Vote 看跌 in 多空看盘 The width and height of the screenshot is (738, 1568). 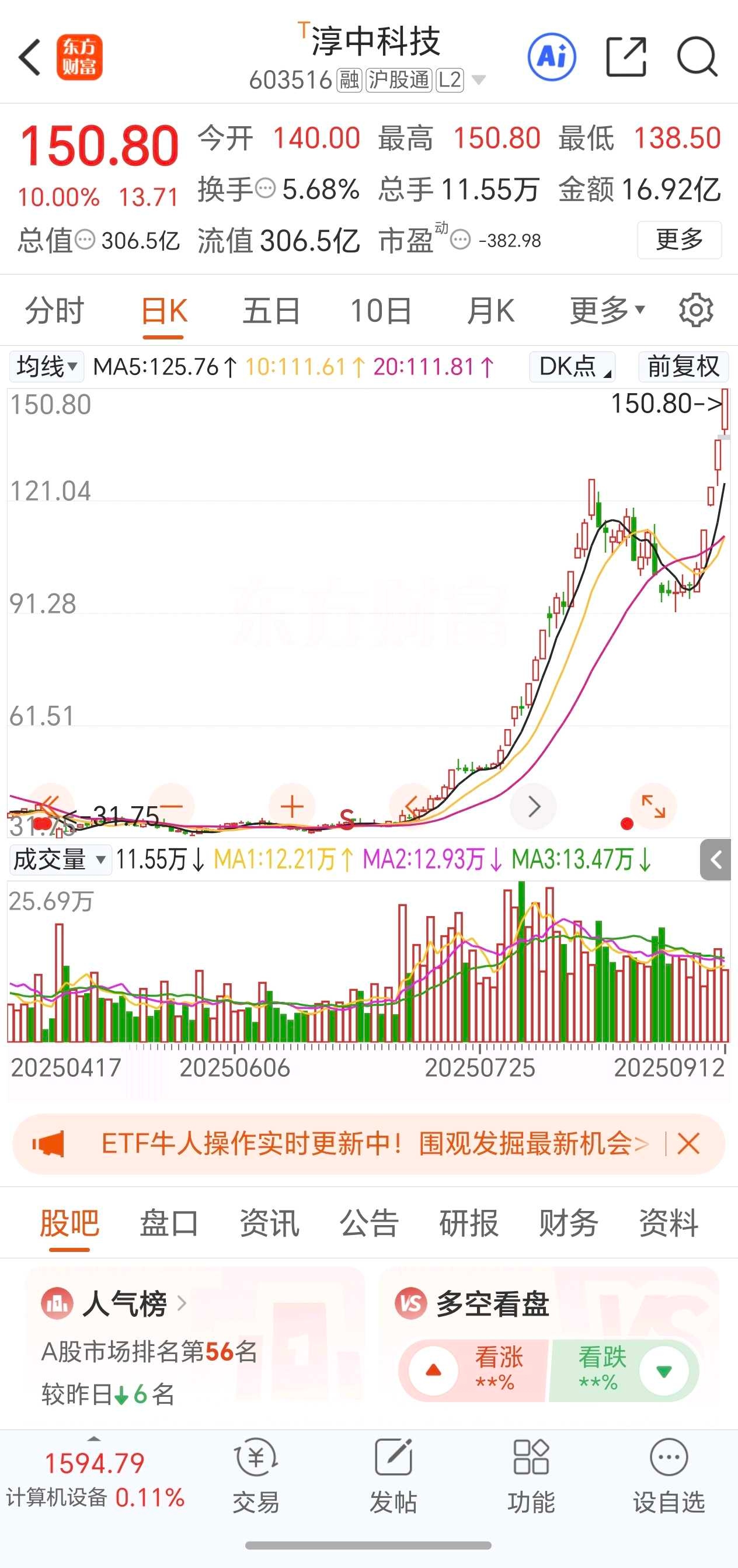[x=624, y=1370]
